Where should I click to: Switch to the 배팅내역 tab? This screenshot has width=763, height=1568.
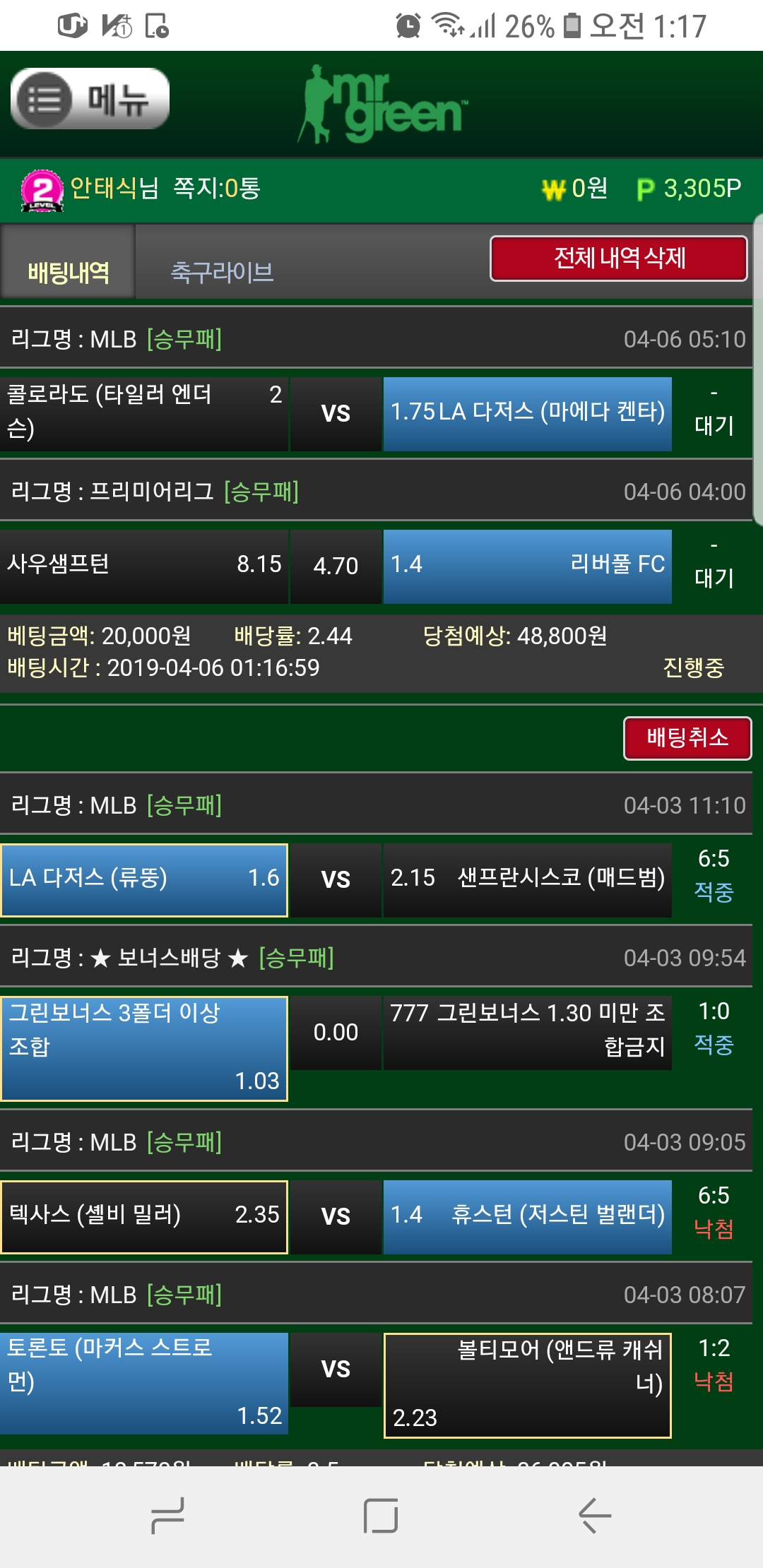[x=68, y=272]
